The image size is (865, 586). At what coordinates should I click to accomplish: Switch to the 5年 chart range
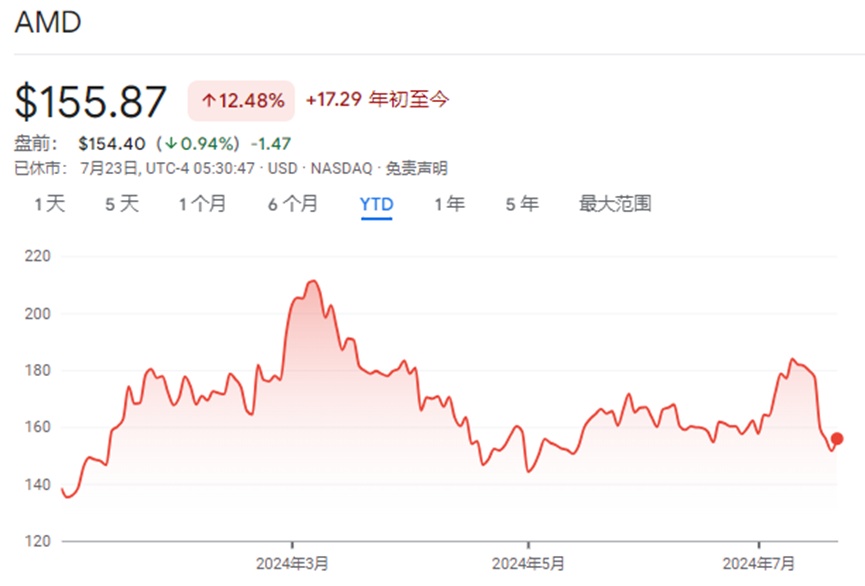522,204
